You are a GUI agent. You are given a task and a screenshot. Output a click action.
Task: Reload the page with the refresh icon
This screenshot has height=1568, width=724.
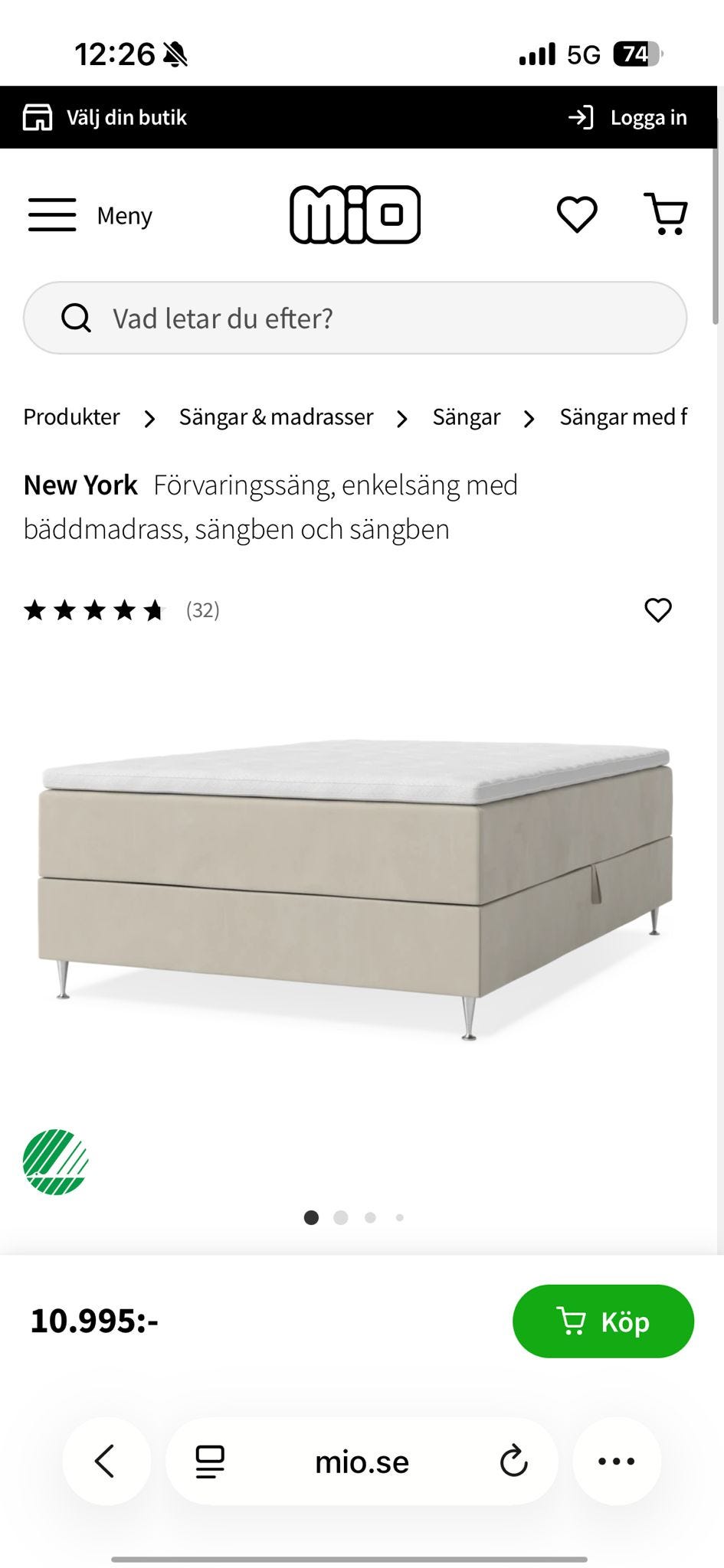click(x=512, y=1460)
